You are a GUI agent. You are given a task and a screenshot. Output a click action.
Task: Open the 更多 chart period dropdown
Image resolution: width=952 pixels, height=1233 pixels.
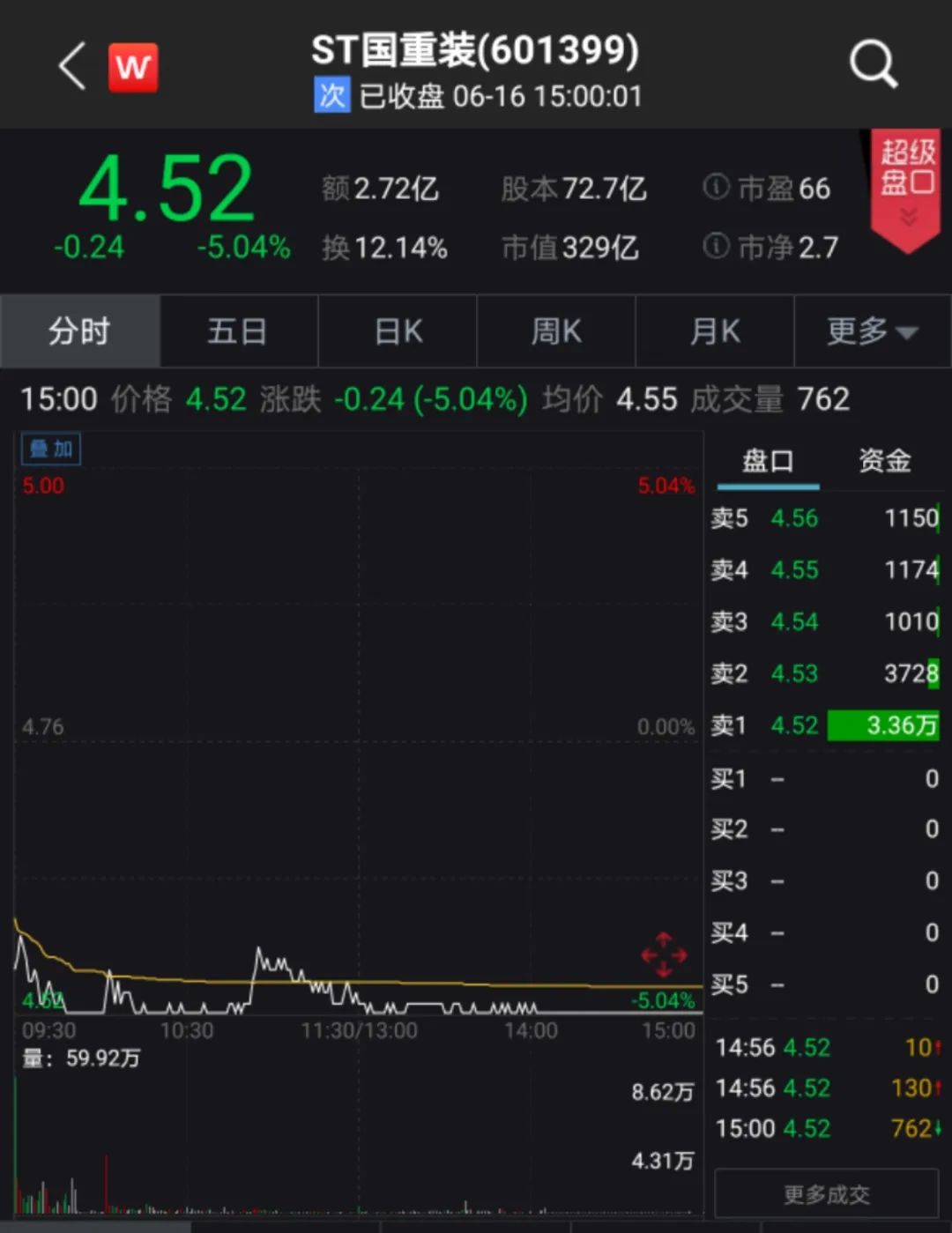pyautogui.click(x=872, y=332)
